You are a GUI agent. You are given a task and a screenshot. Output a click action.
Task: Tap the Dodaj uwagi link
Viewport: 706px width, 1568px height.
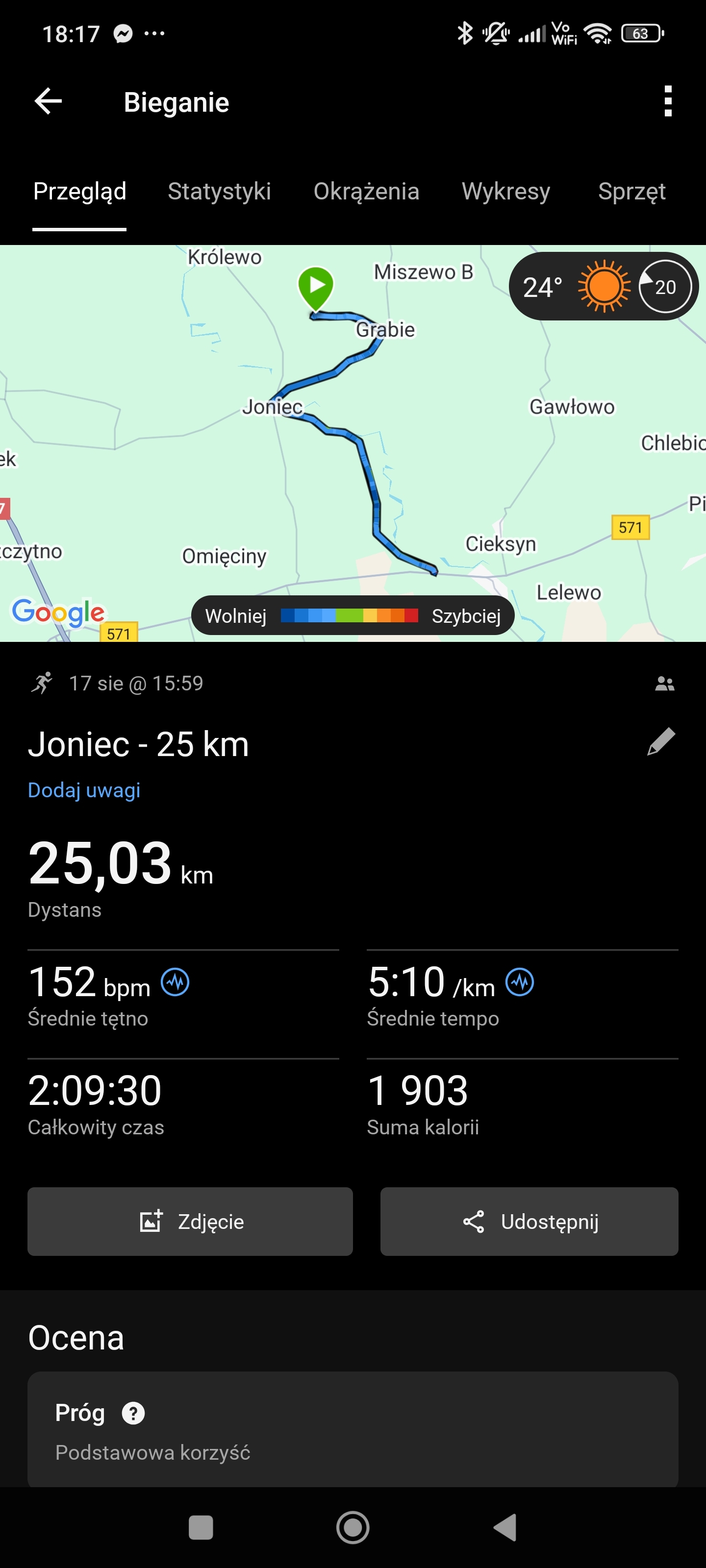pyautogui.click(x=84, y=790)
